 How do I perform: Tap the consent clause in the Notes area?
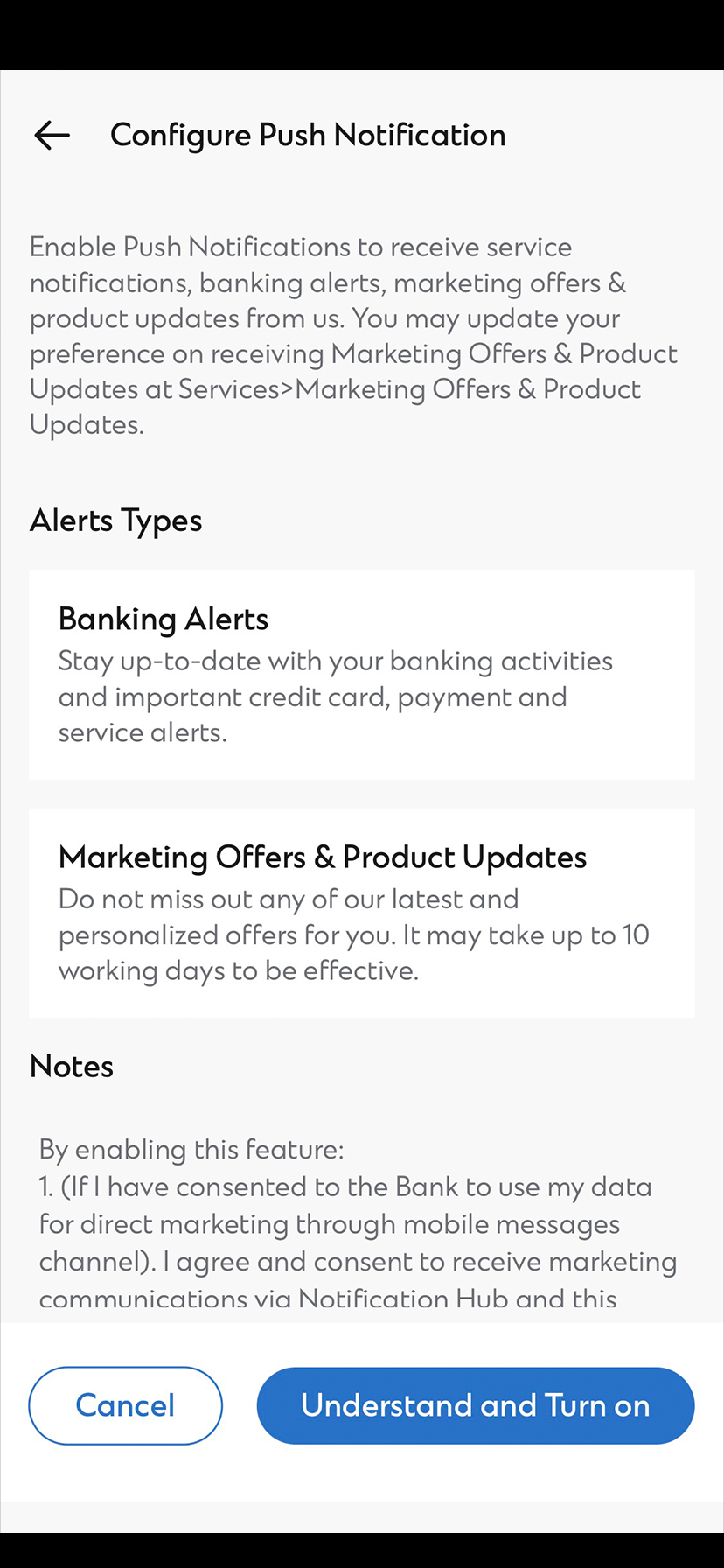coord(357,1242)
